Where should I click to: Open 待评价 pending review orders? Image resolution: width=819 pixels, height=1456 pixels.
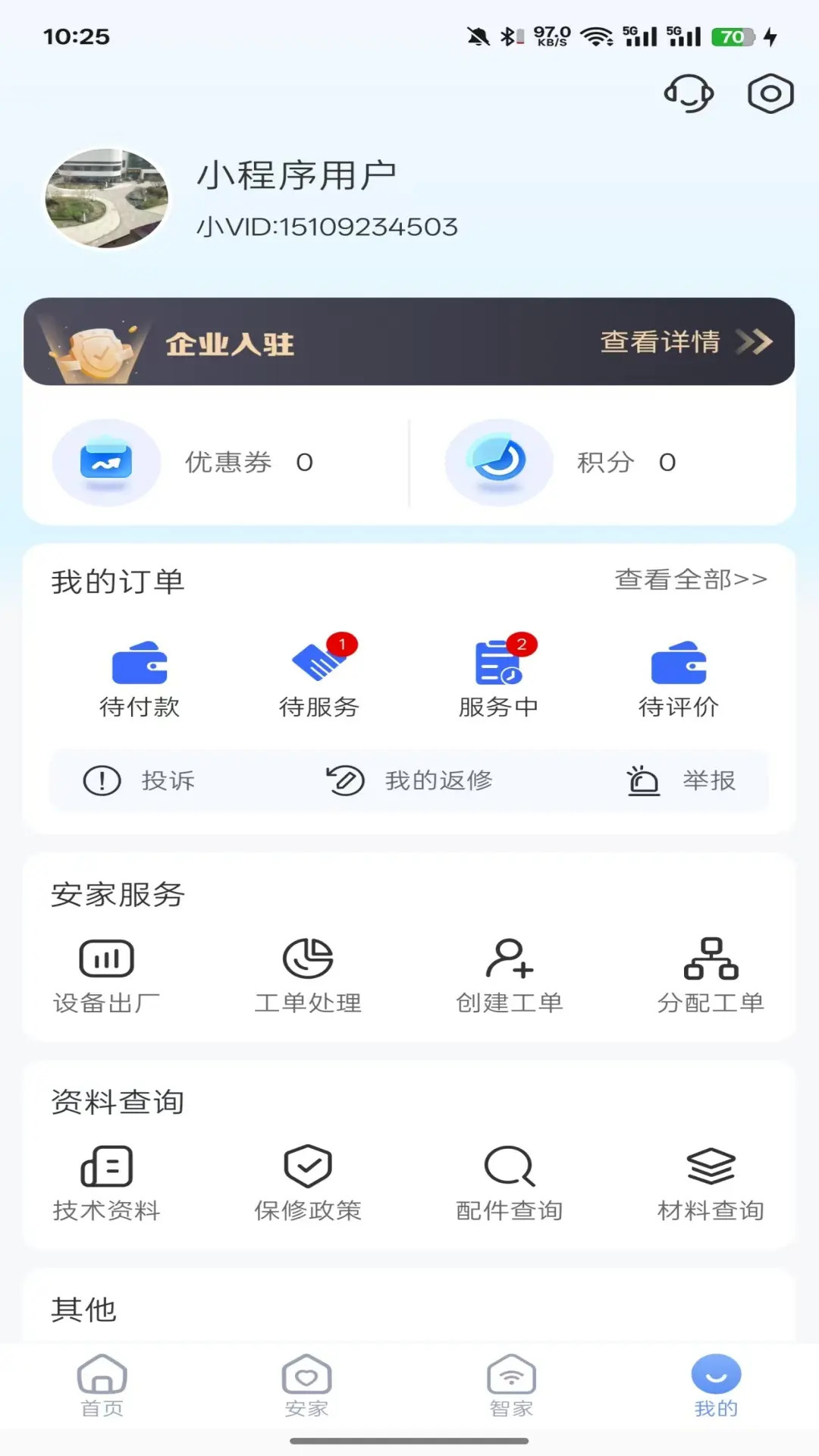[679, 675]
